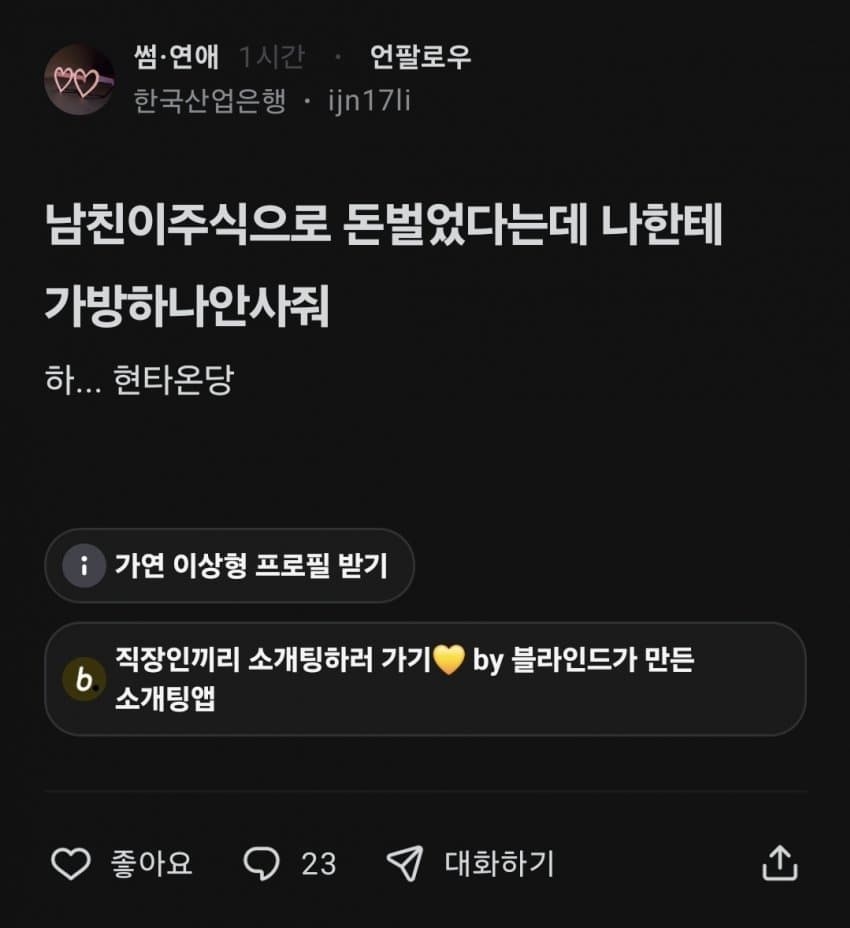Open the 23 comments
Image resolution: width=850 pixels, height=928 pixels.
pyautogui.click(x=290, y=863)
